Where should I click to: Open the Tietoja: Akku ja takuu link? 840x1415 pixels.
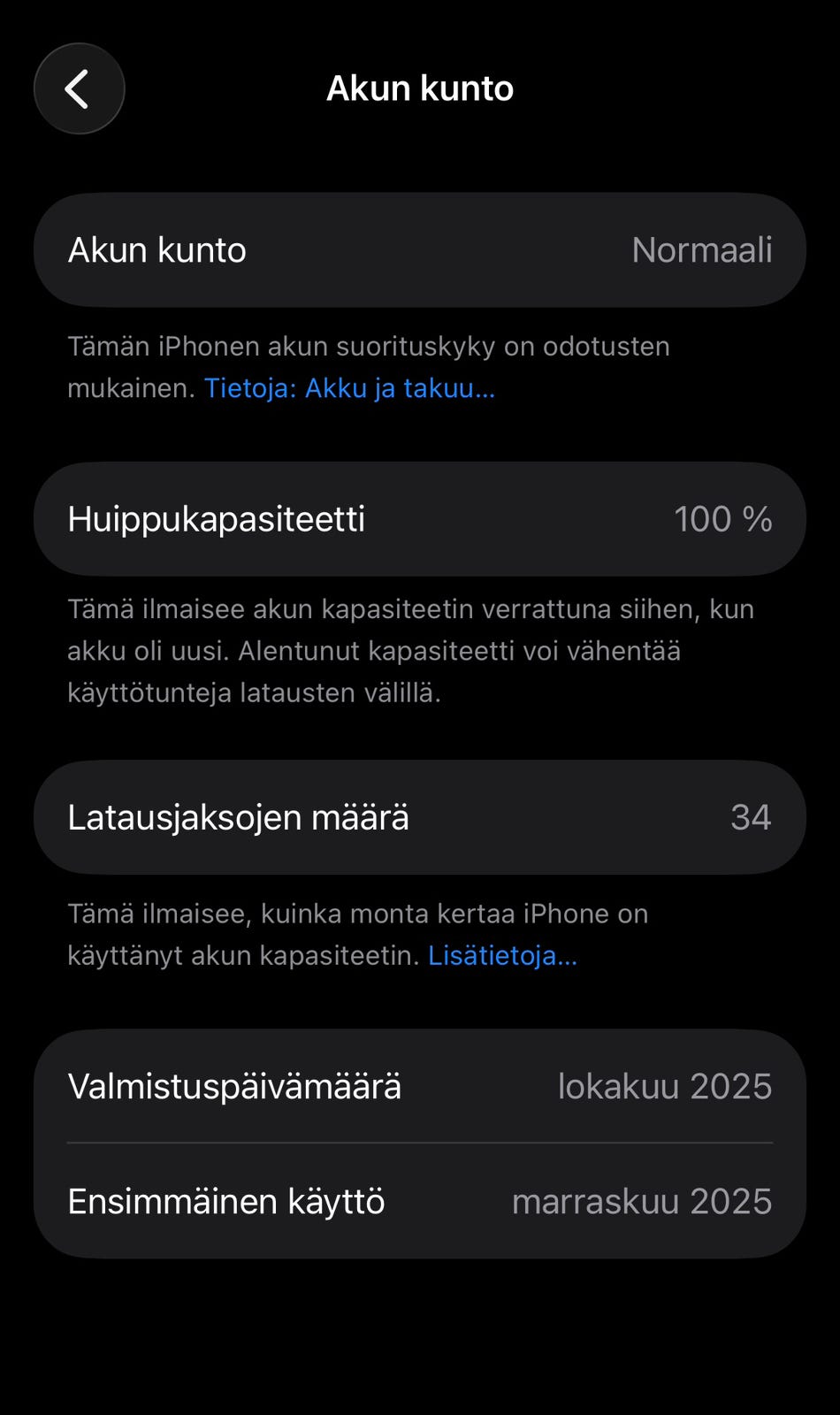(x=349, y=388)
